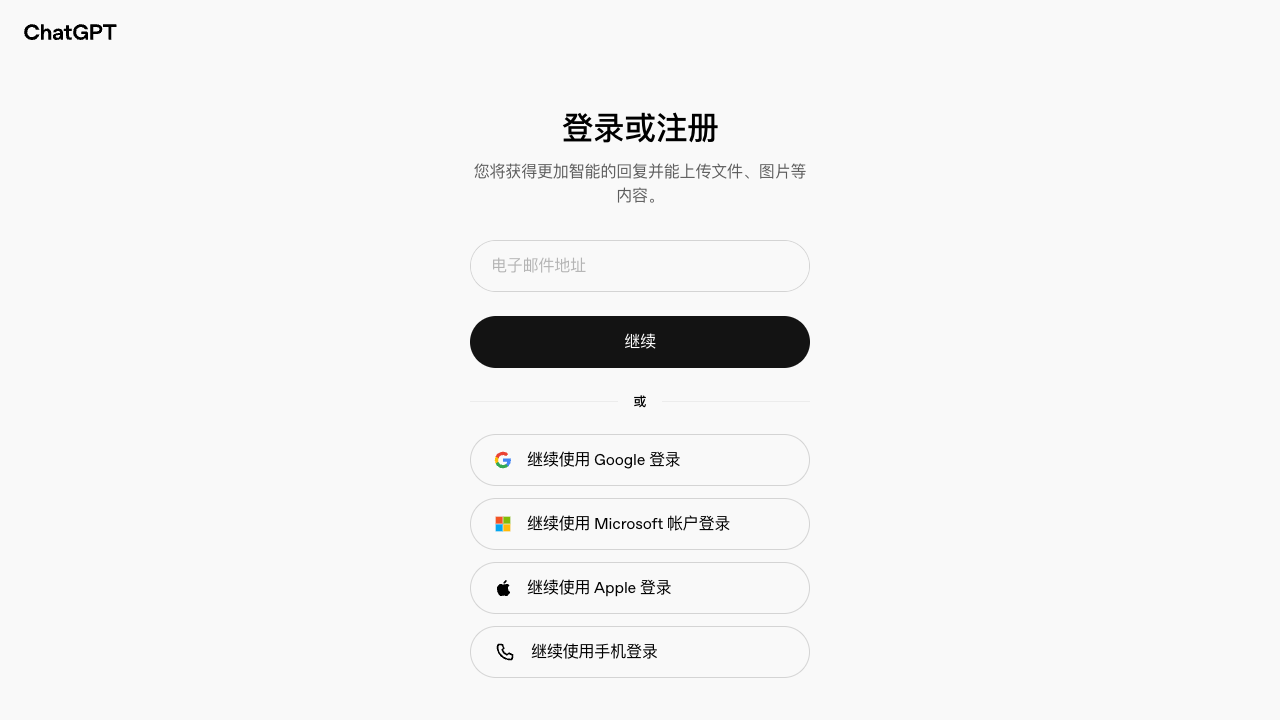Continue with Google login
Screen dimensions: 1280x720
point(640,460)
